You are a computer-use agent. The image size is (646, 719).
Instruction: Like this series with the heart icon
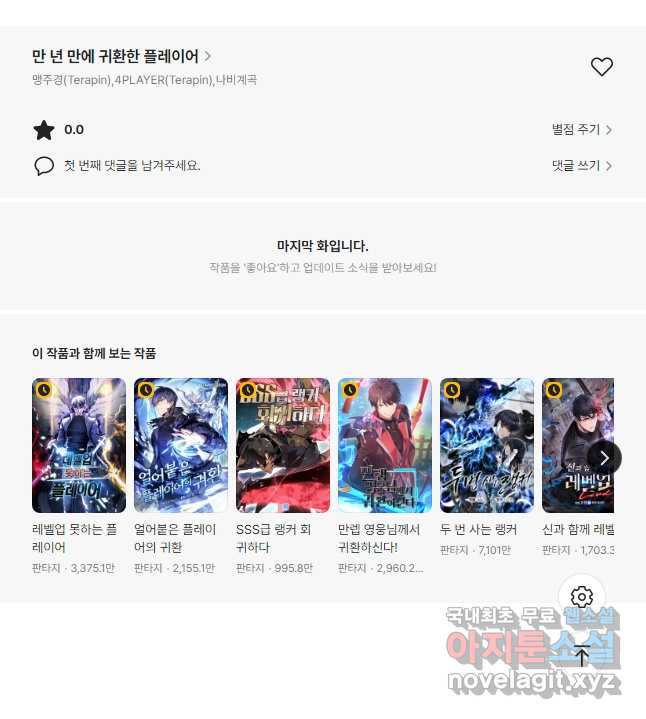pyautogui.click(x=601, y=67)
